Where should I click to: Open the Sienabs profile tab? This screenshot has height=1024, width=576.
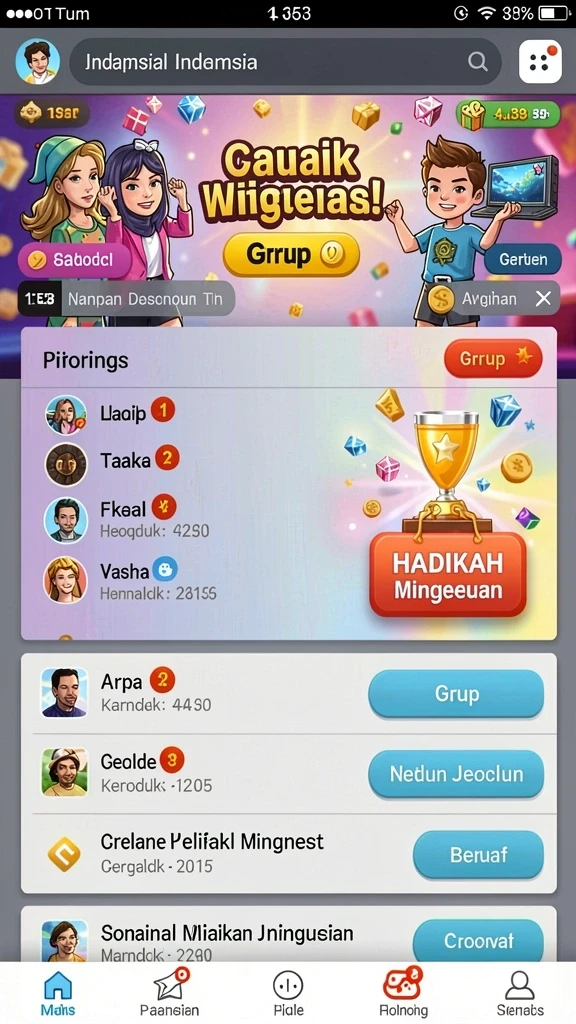click(x=520, y=993)
